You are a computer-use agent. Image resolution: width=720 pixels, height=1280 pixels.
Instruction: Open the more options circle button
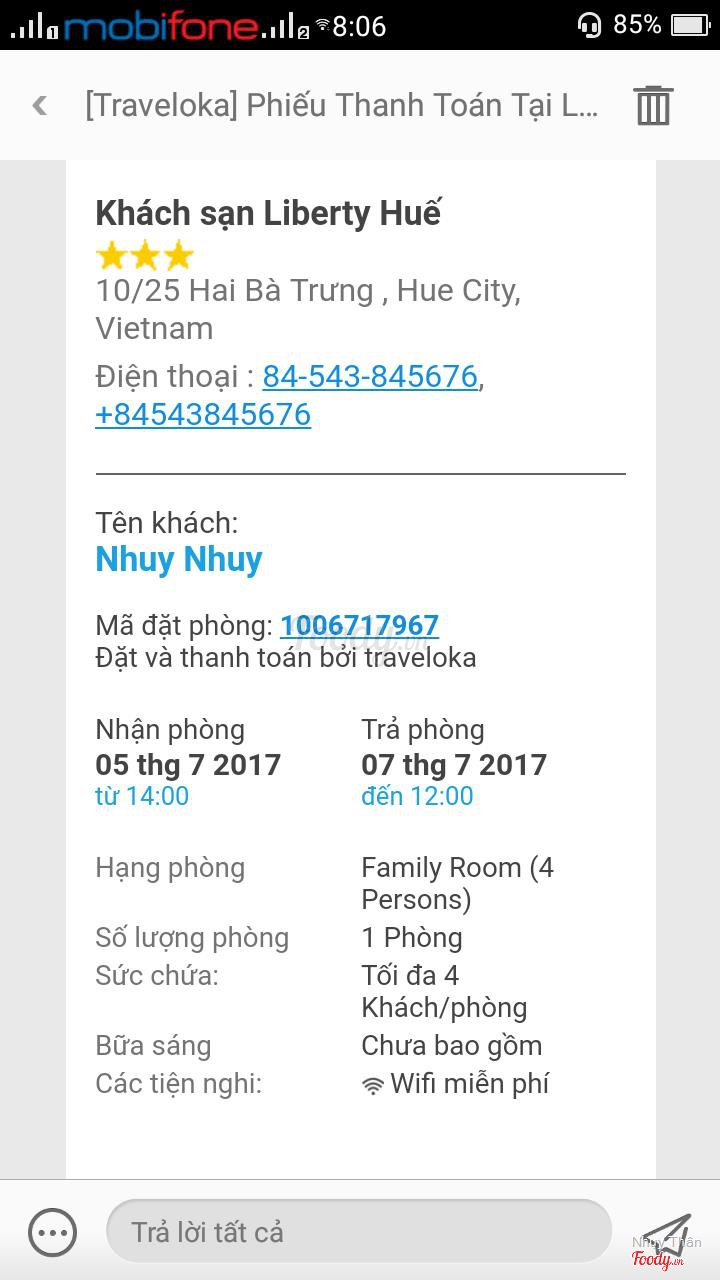[52, 1232]
